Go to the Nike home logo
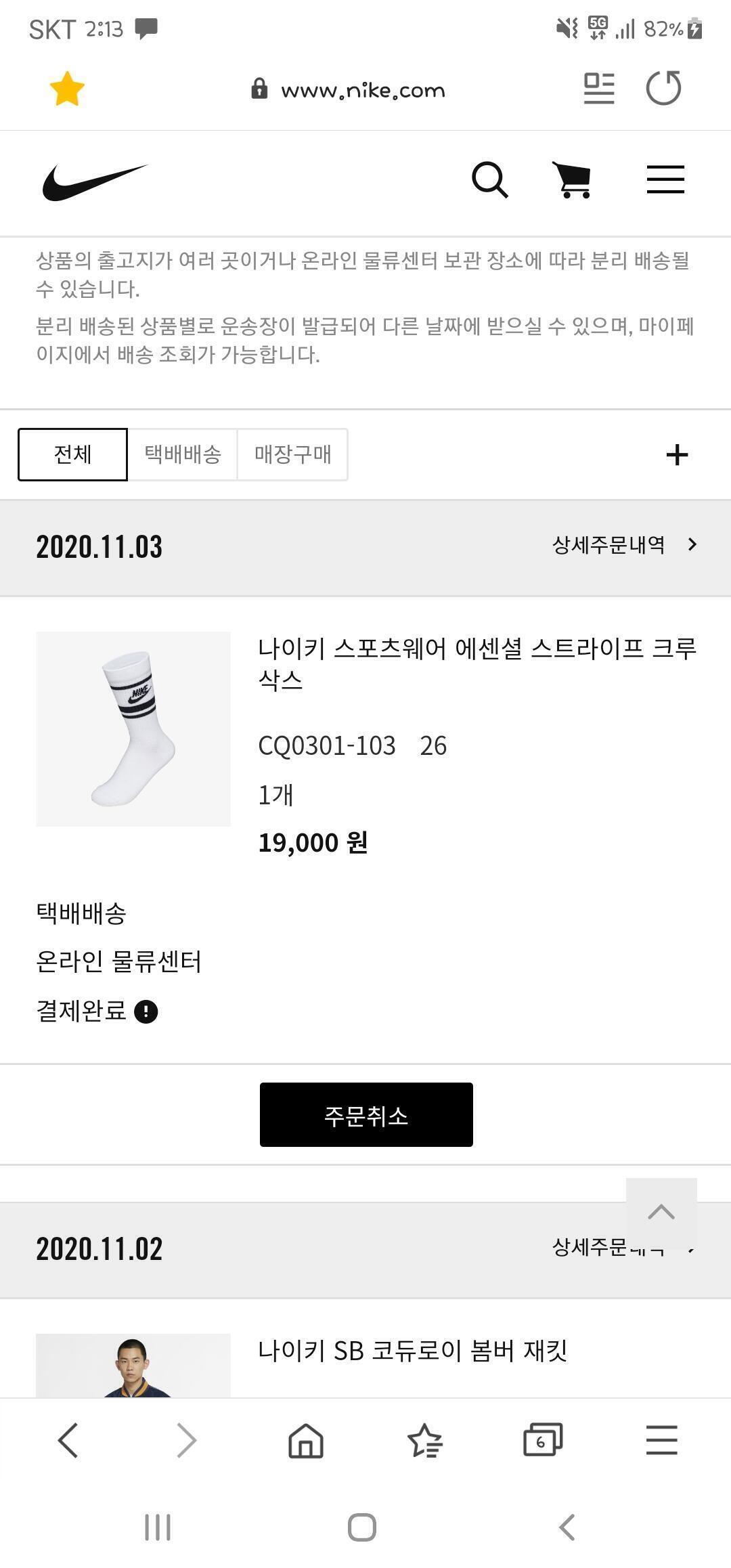The width and height of the screenshot is (731, 1568). [x=95, y=181]
